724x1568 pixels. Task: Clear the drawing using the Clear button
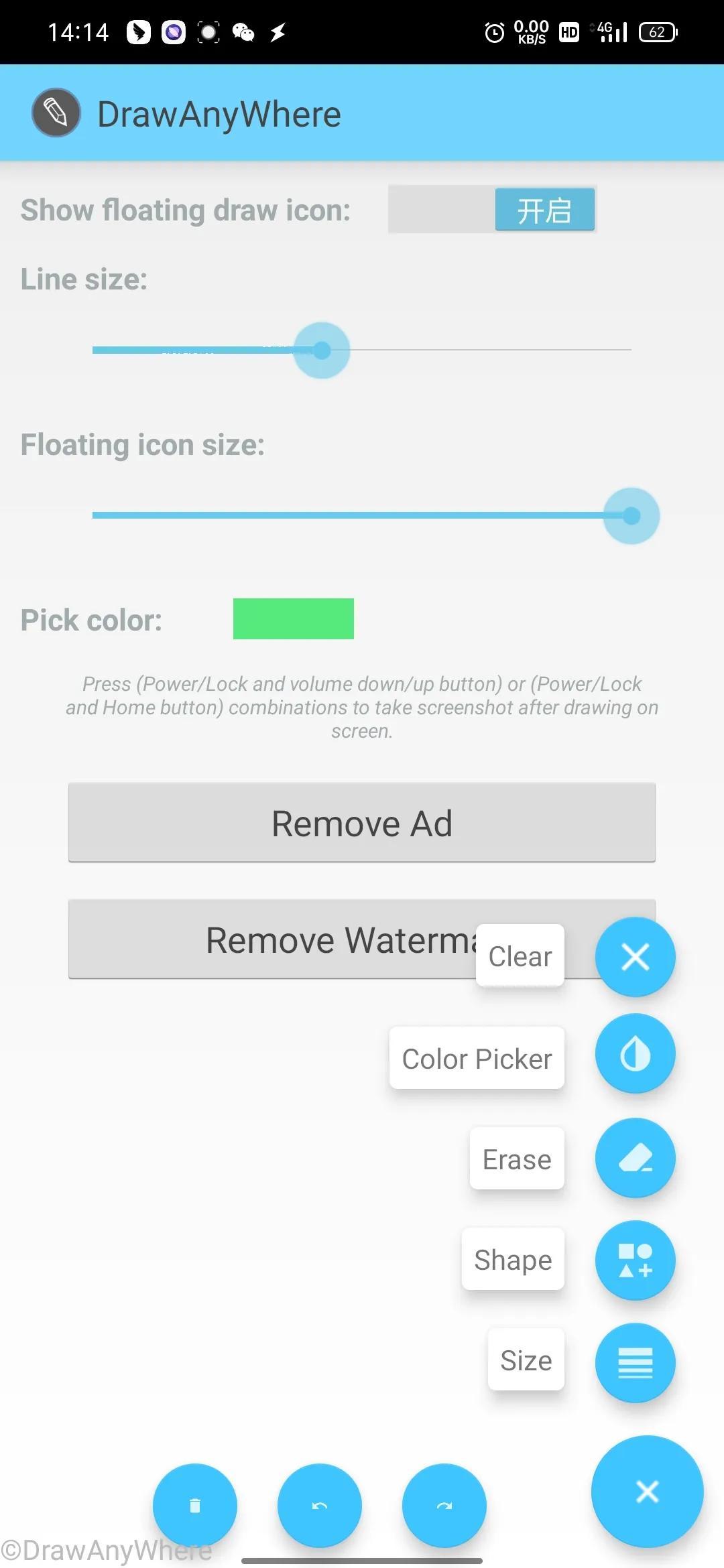pyautogui.click(x=635, y=956)
